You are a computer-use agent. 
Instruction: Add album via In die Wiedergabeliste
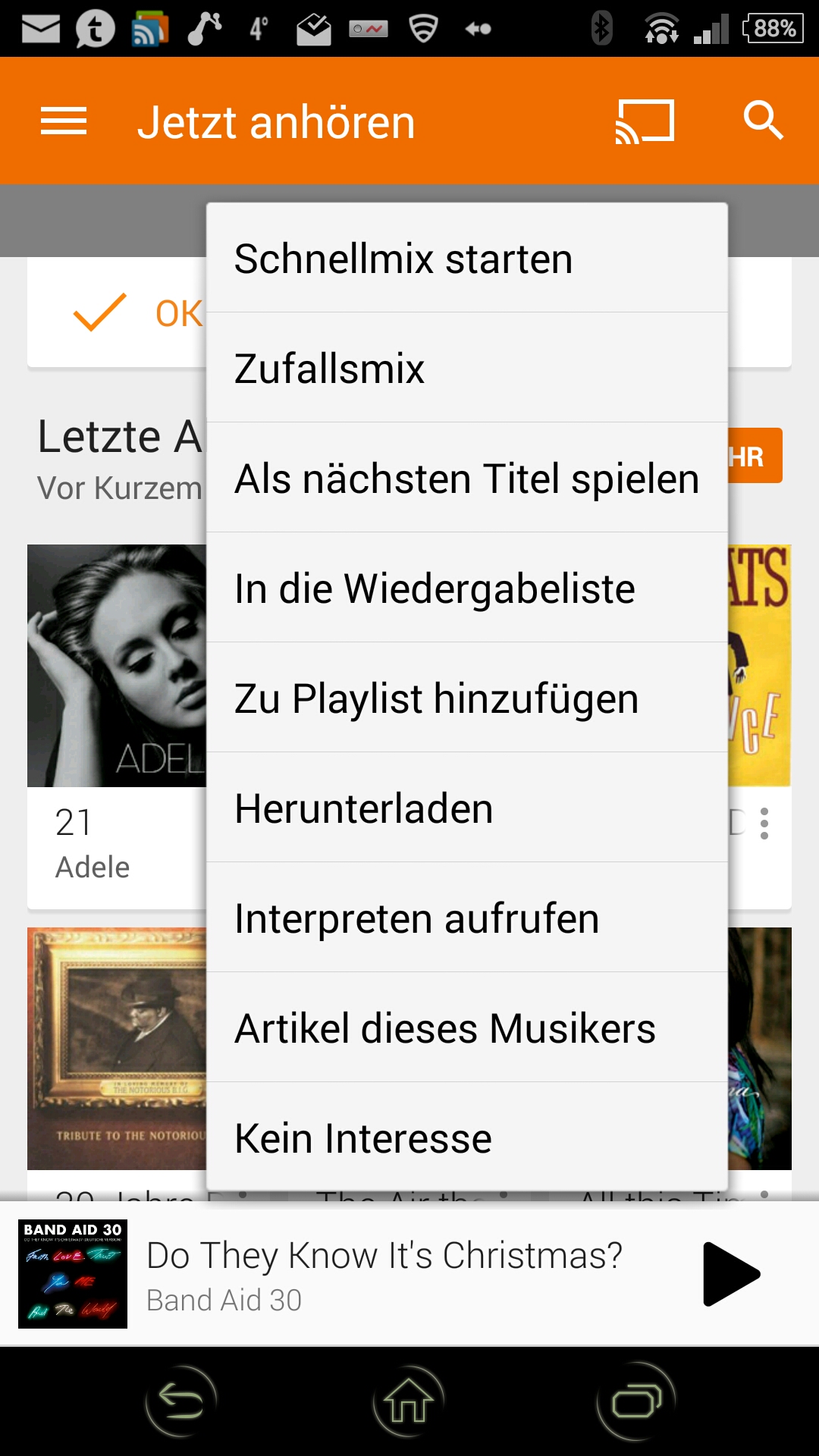tap(466, 588)
